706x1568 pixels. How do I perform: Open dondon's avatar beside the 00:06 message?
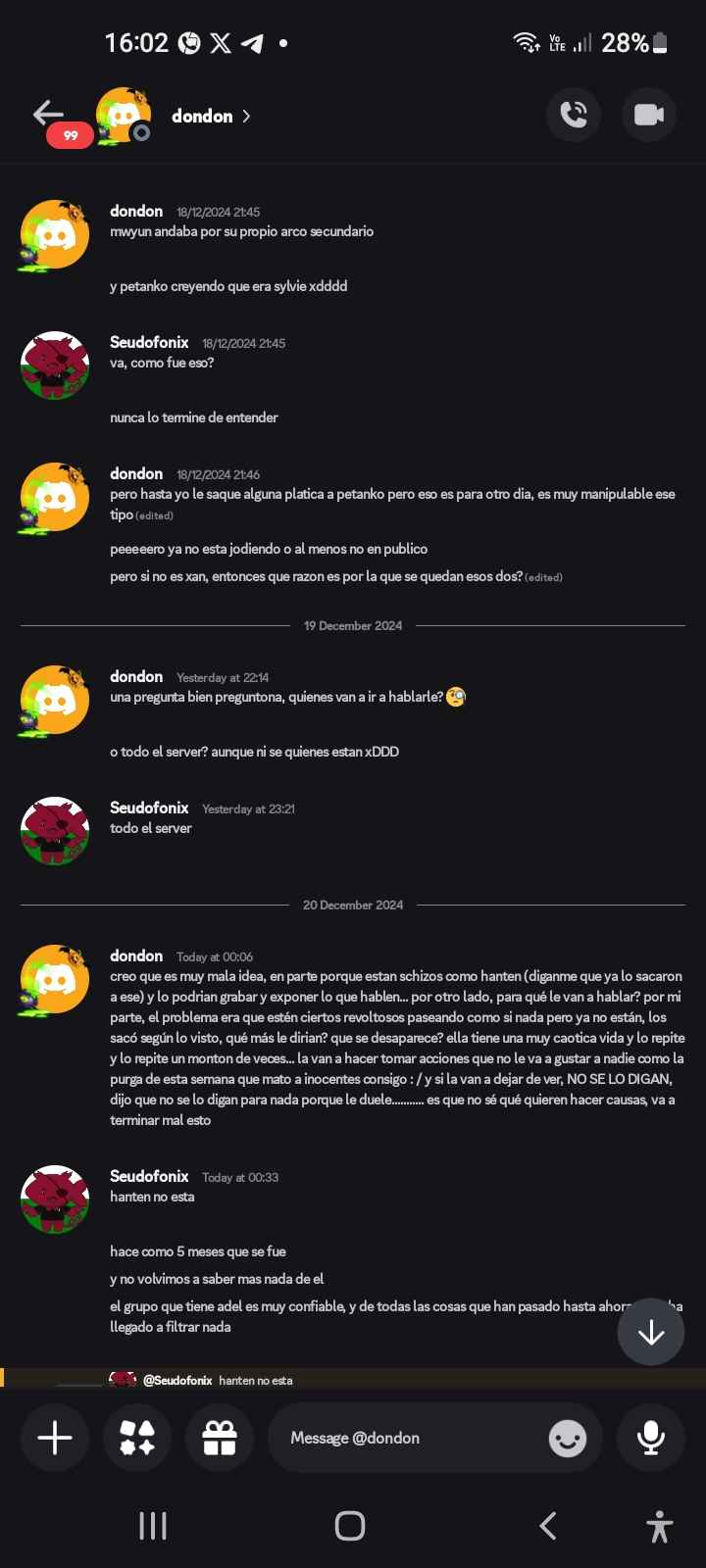(x=55, y=978)
